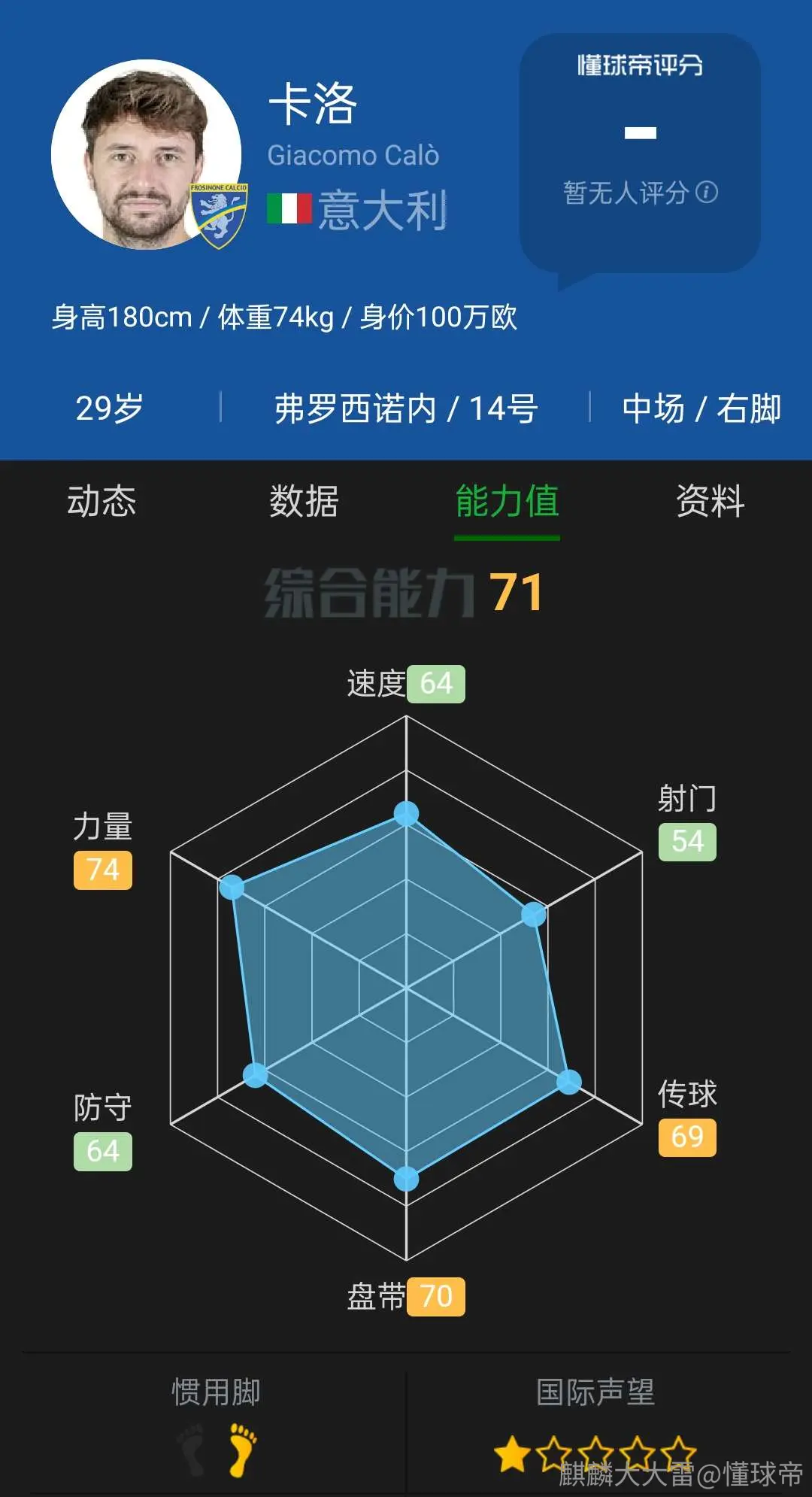Select the 能力值 tab
Image resolution: width=812 pixels, height=1497 pixels.
pos(507,501)
